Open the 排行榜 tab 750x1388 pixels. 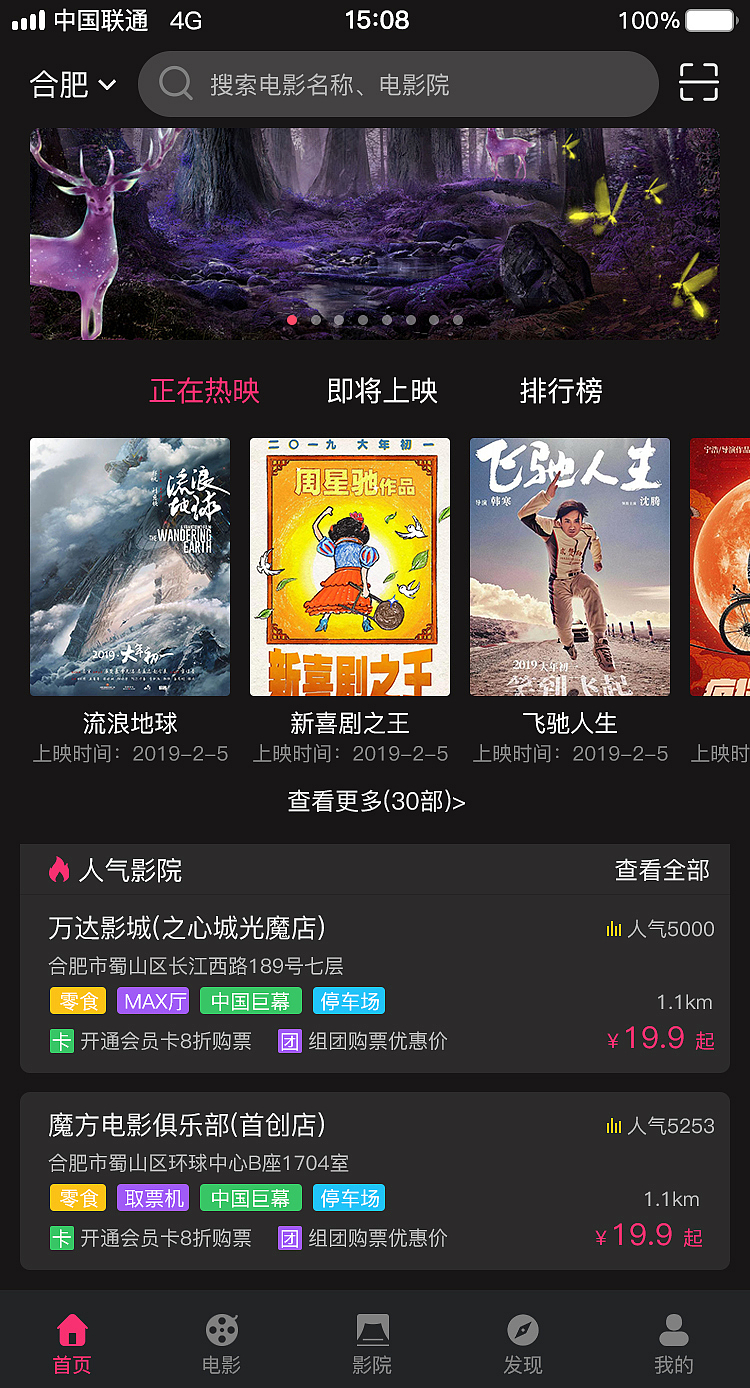(561, 391)
